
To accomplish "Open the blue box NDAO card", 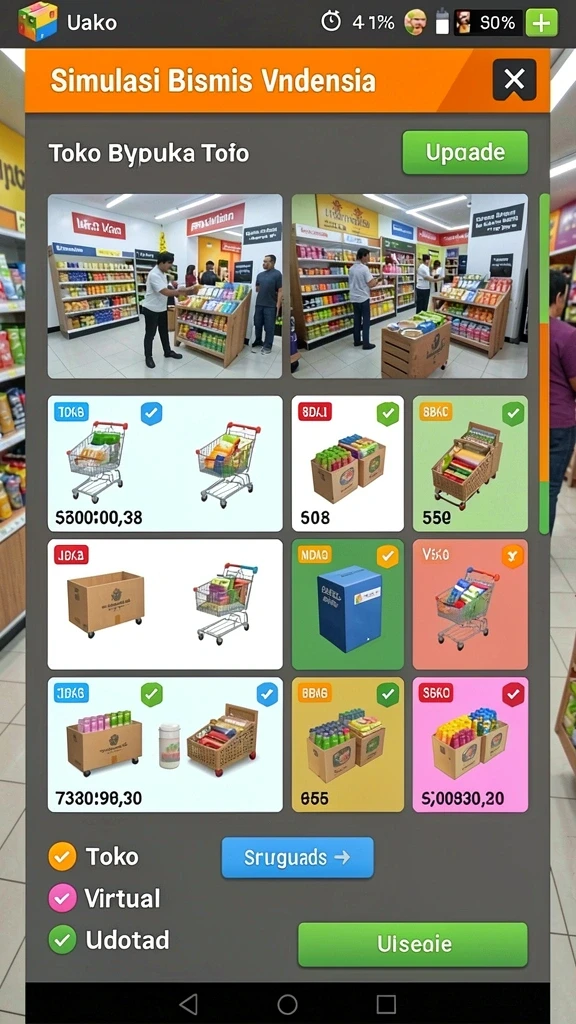I will [347, 604].
